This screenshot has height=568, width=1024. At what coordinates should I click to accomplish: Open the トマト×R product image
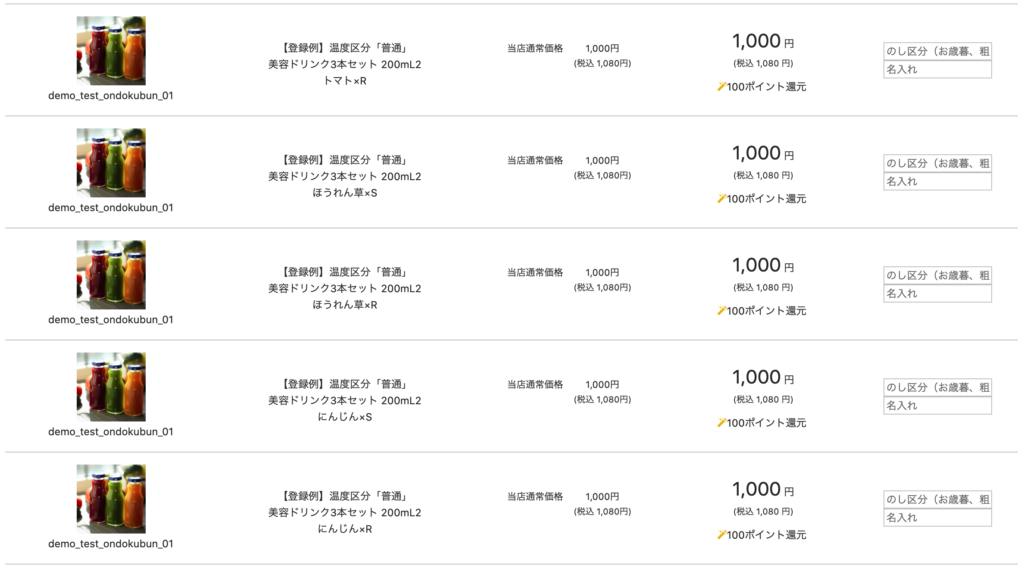coord(111,51)
